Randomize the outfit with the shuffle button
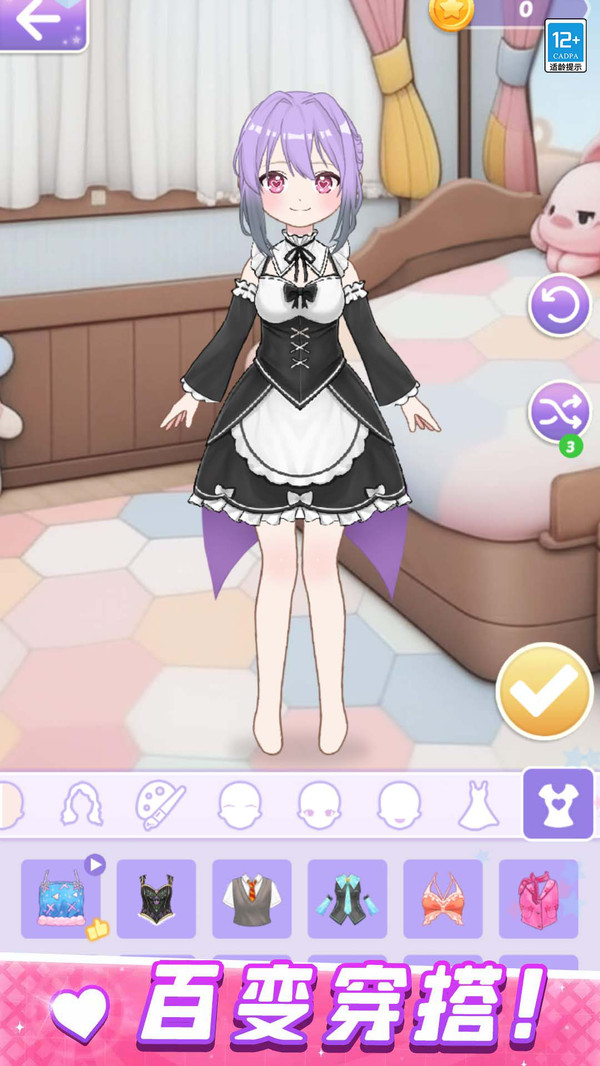Image resolution: width=600 pixels, height=1066 pixels. [560, 412]
